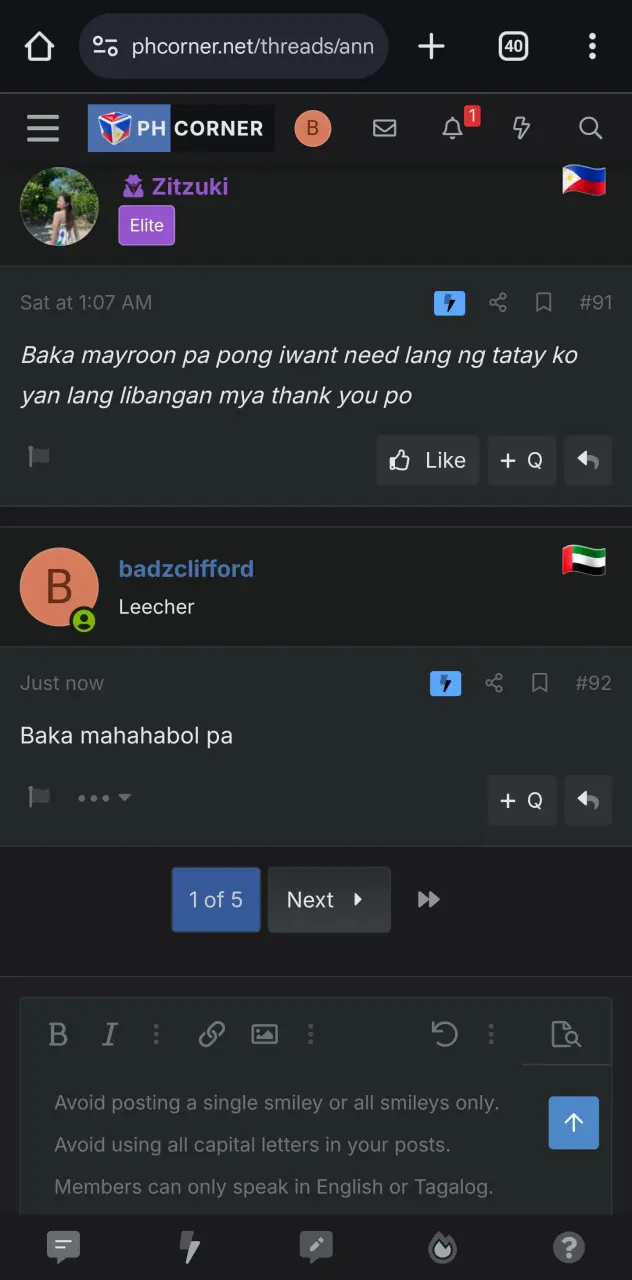Image resolution: width=632 pixels, height=1280 pixels.
Task: Open the hamburger navigation menu
Action: click(43, 128)
